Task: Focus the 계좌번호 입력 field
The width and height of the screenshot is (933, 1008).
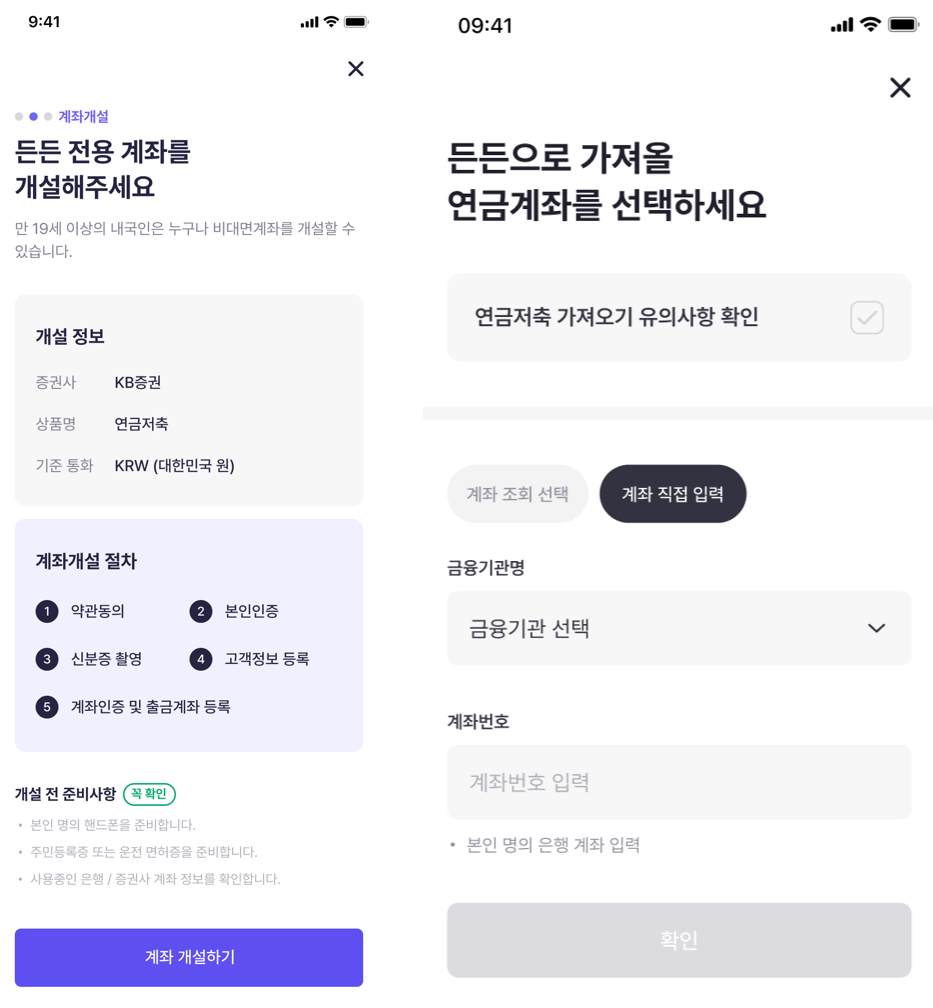Action: 678,782
